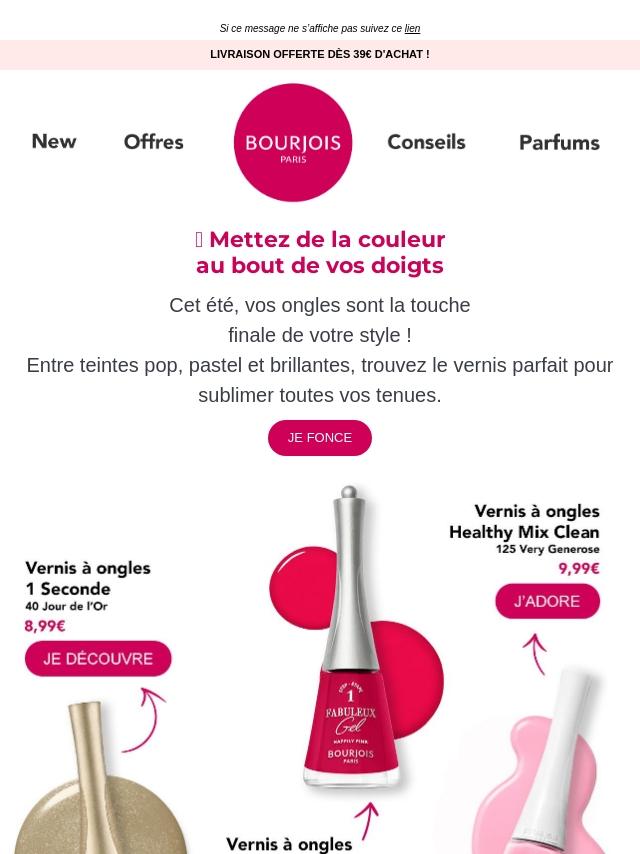This screenshot has height=854, width=640.
Task: Tap the JE FONCE button
Action: coord(320,438)
